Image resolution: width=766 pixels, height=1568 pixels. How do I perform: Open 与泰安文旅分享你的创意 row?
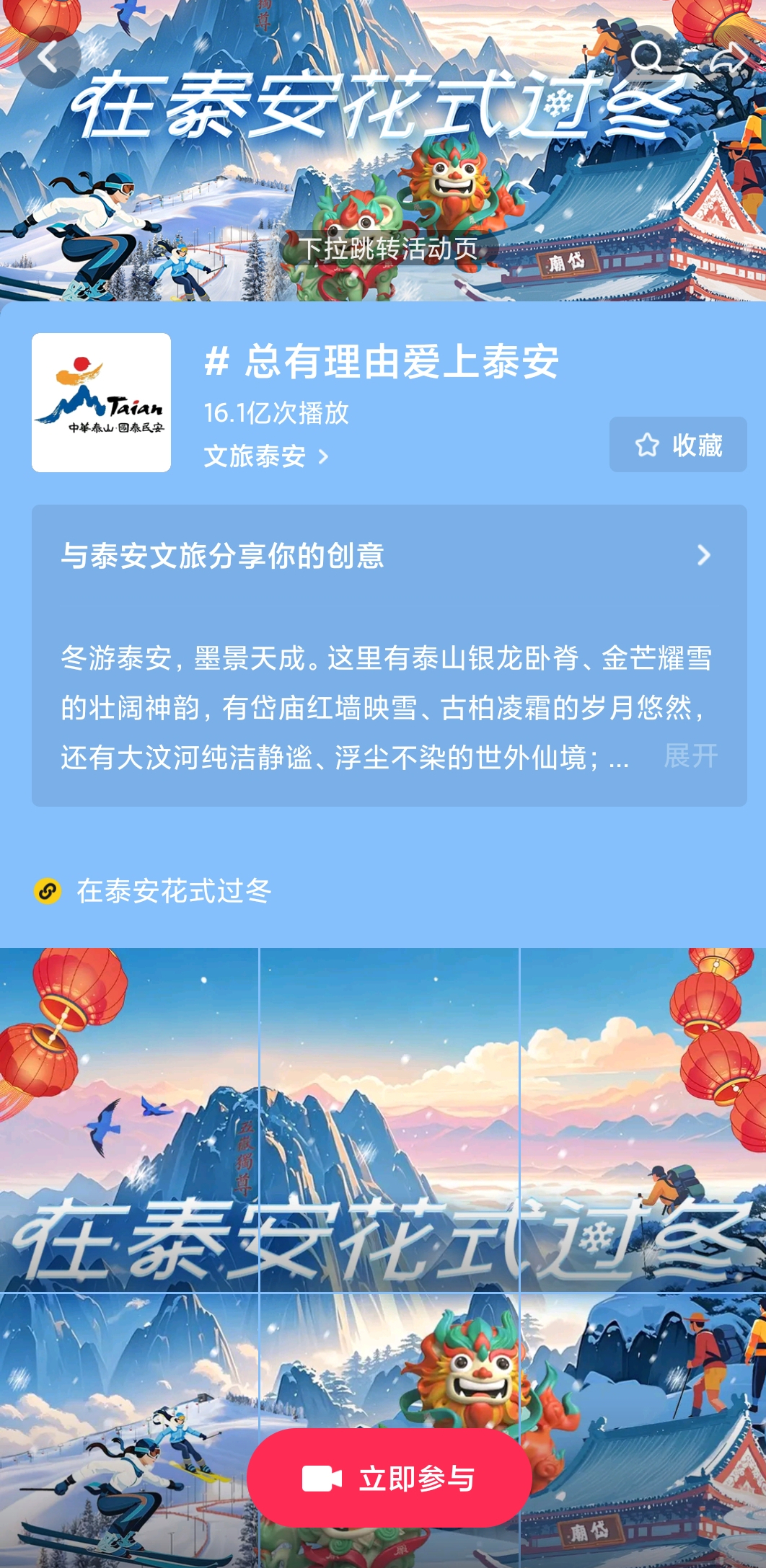(x=388, y=555)
